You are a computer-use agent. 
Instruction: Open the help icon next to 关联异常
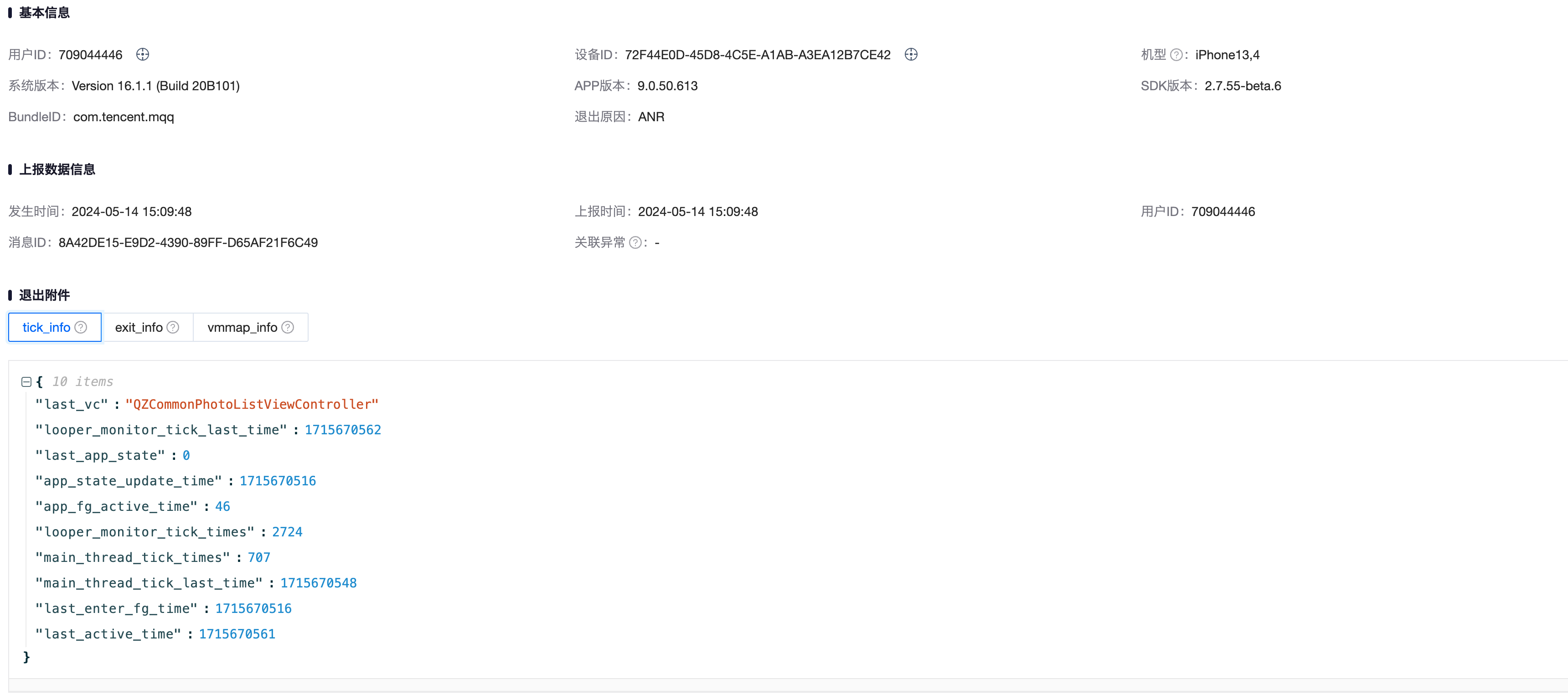coord(635,243)
